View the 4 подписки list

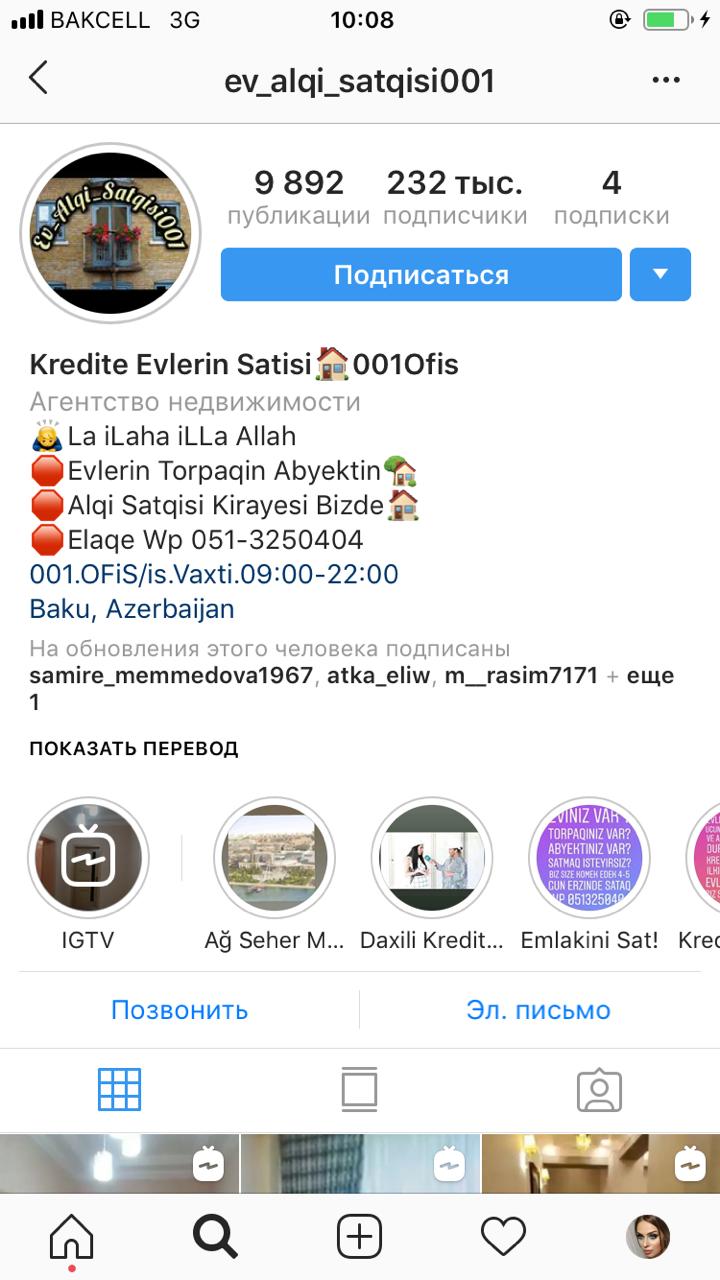pyautogui.click(x=611, y=197)
